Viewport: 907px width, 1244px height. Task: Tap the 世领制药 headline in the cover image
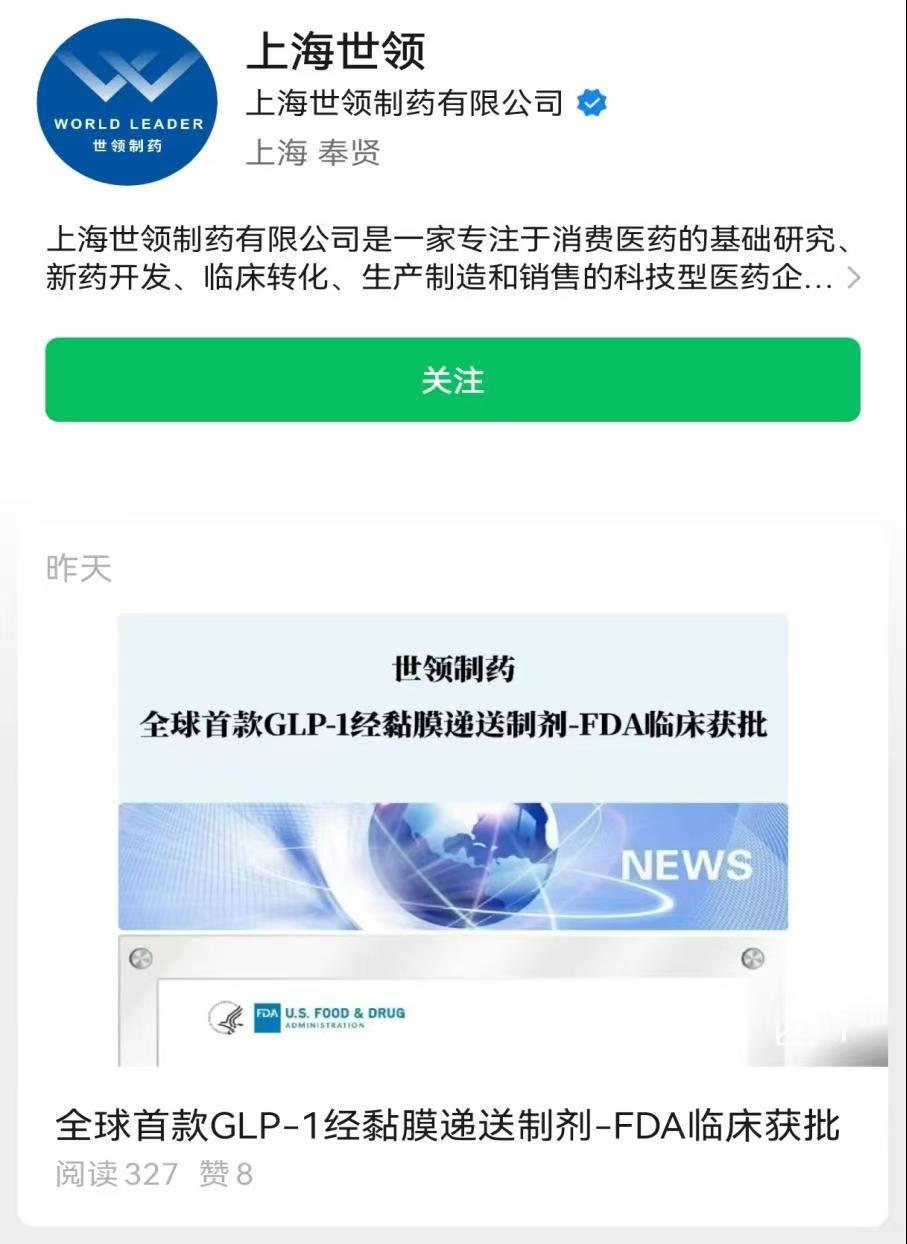[453, 668]
